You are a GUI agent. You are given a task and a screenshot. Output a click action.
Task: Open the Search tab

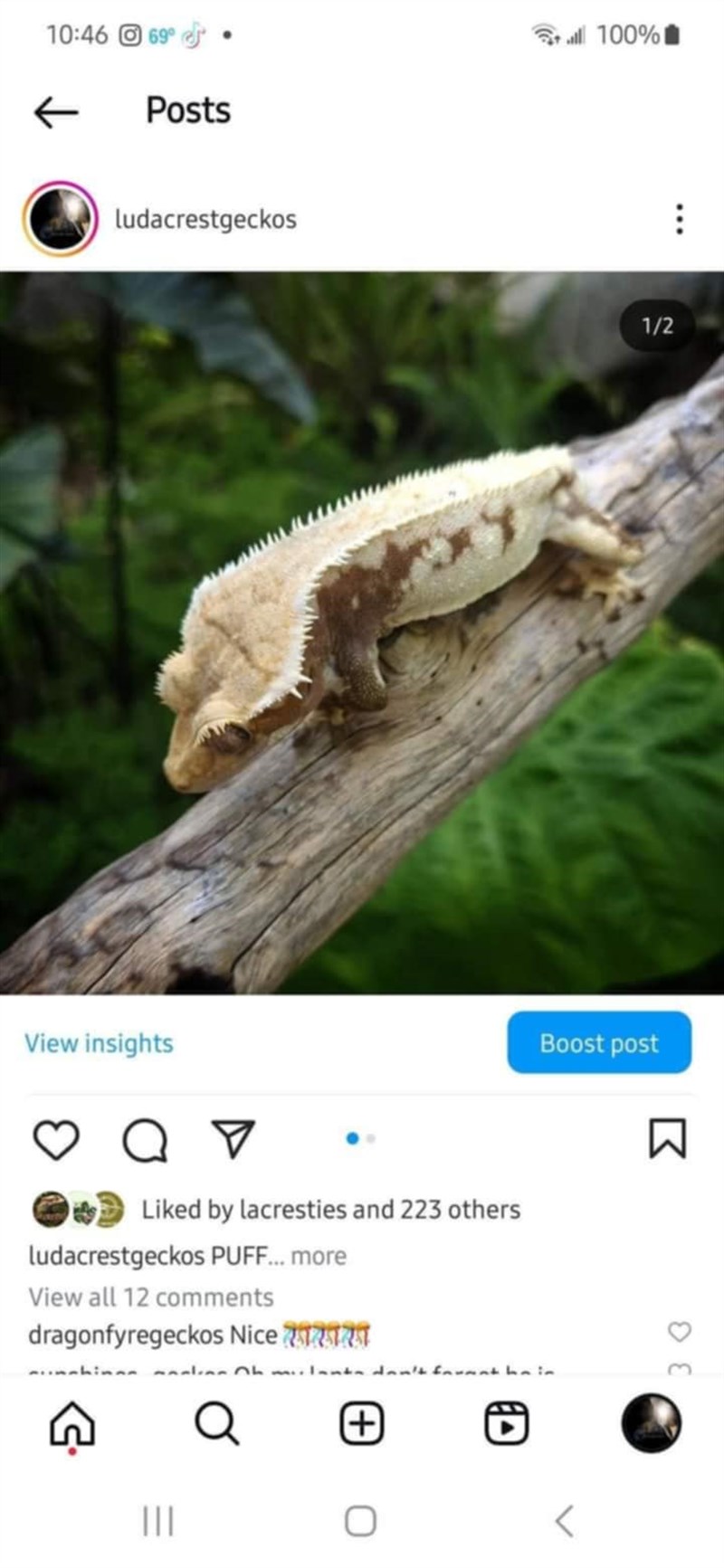pos(216,1424)
